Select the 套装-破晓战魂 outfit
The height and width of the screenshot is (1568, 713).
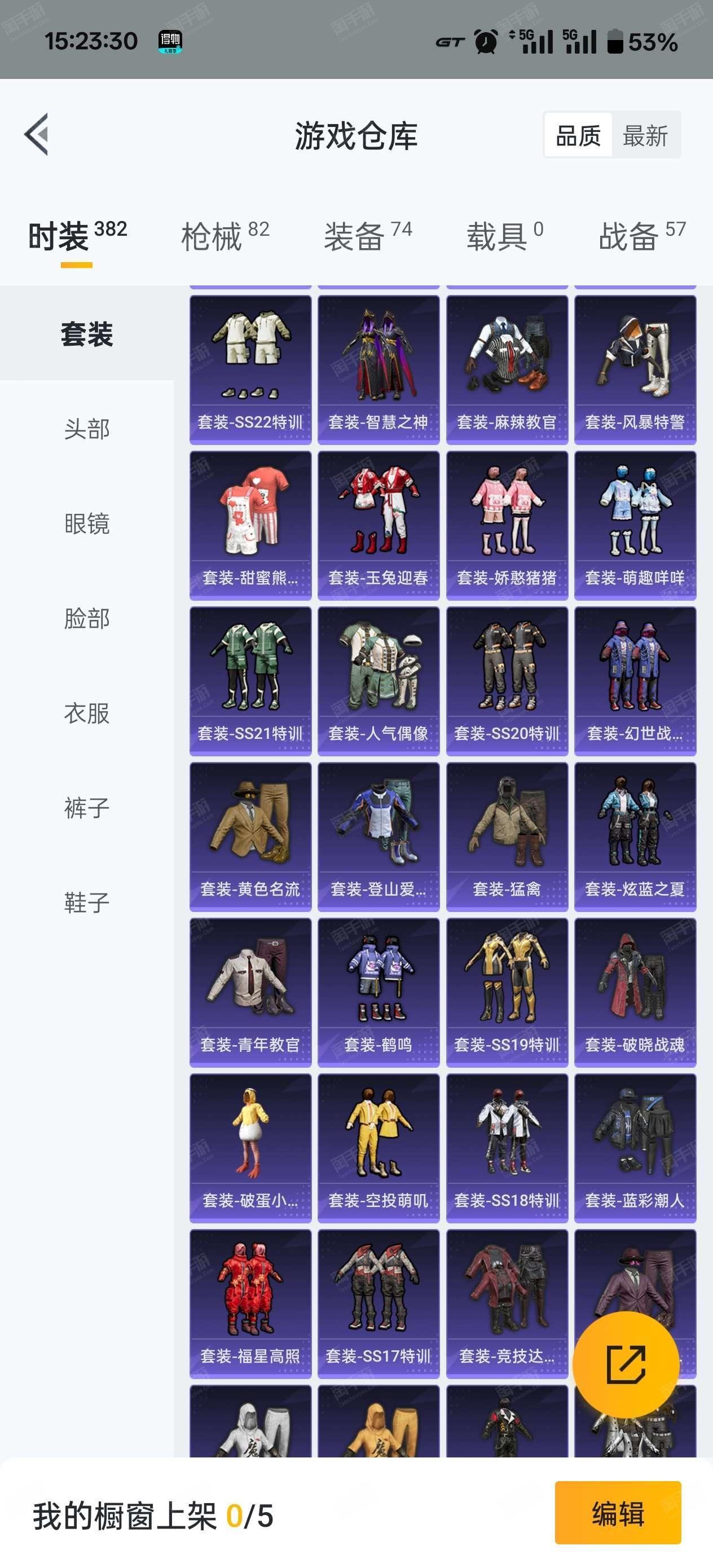coord(635,993)
